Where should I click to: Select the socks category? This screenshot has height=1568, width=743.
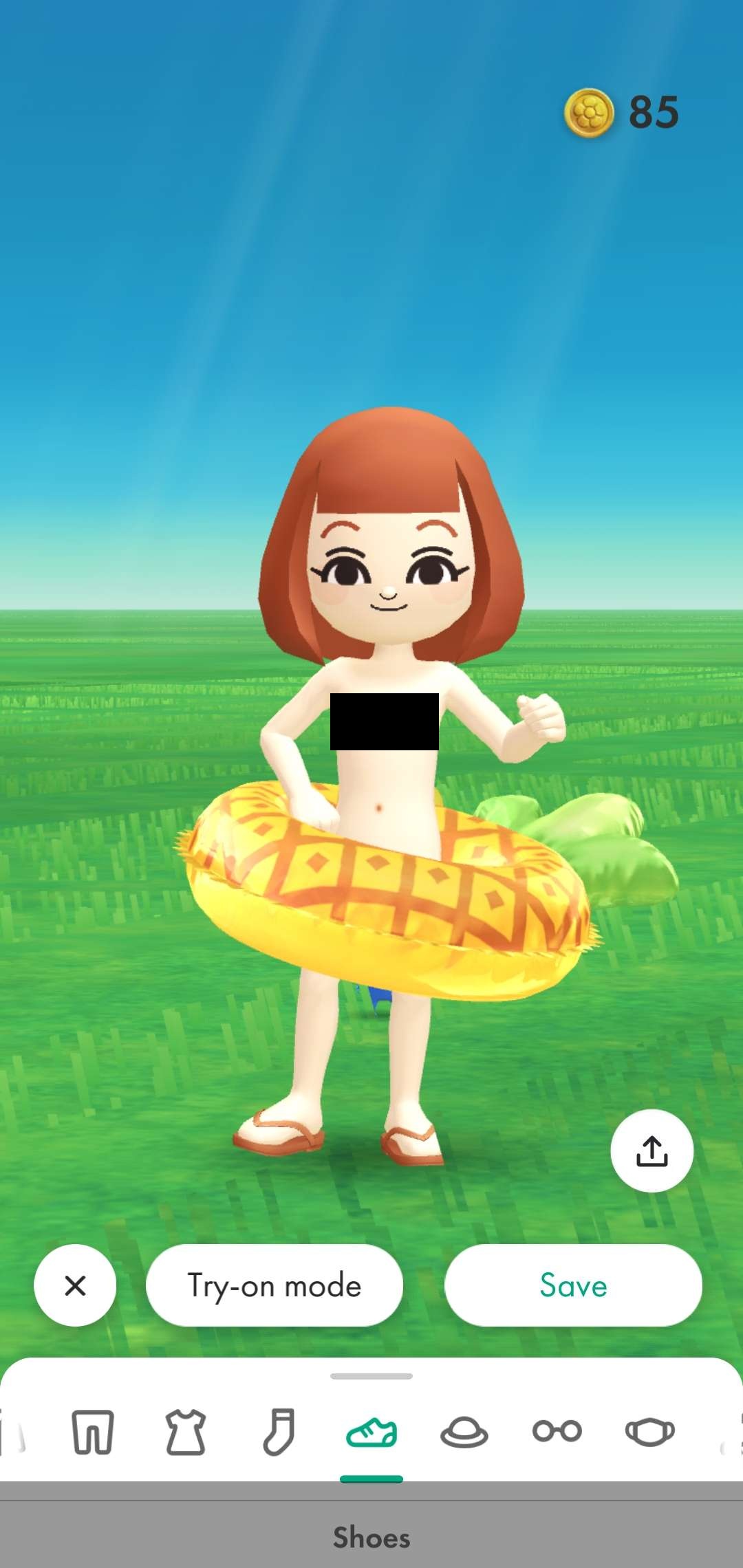(x=279, y=1432)
